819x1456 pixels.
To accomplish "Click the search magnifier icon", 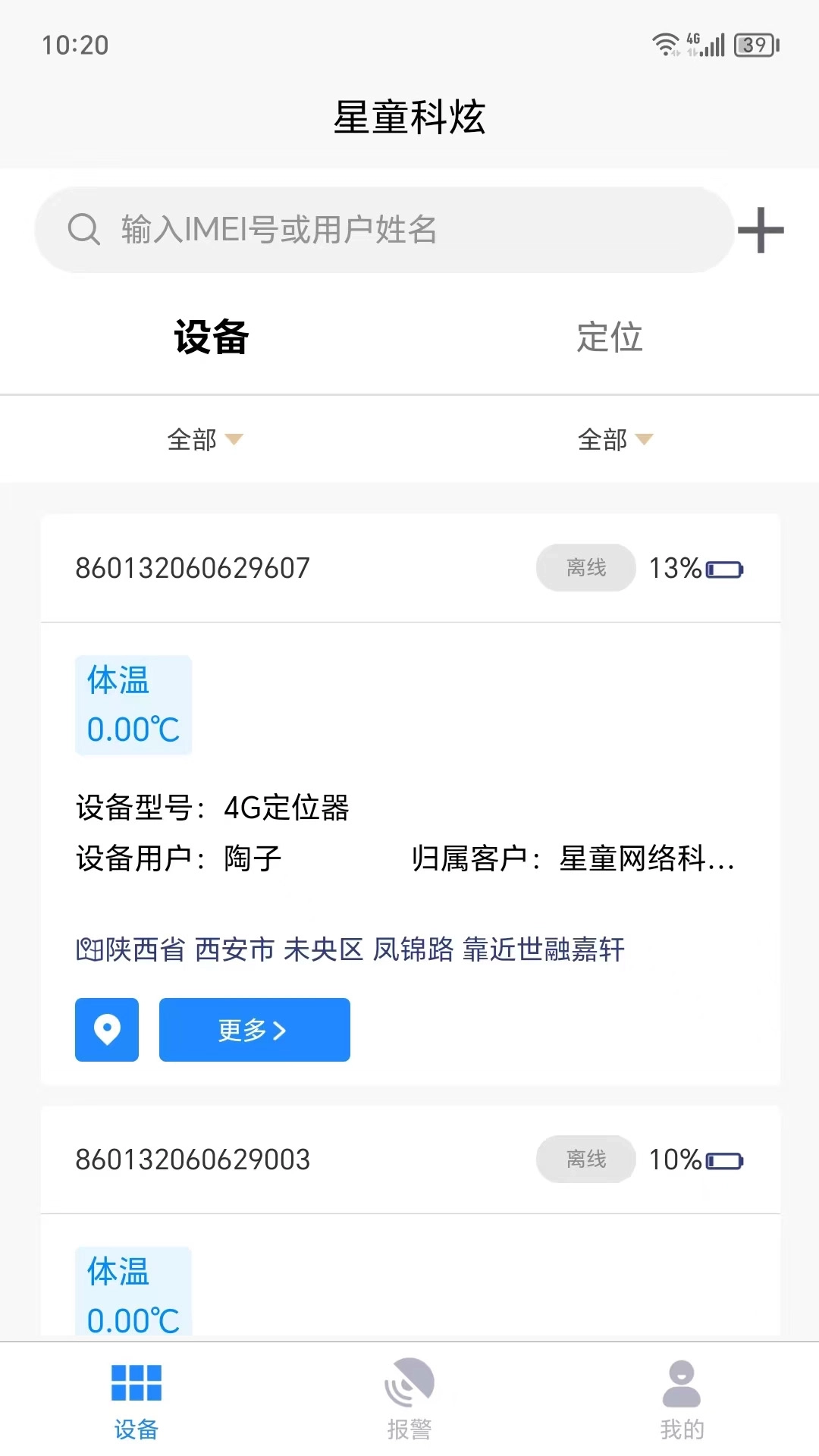I will 83,230.
